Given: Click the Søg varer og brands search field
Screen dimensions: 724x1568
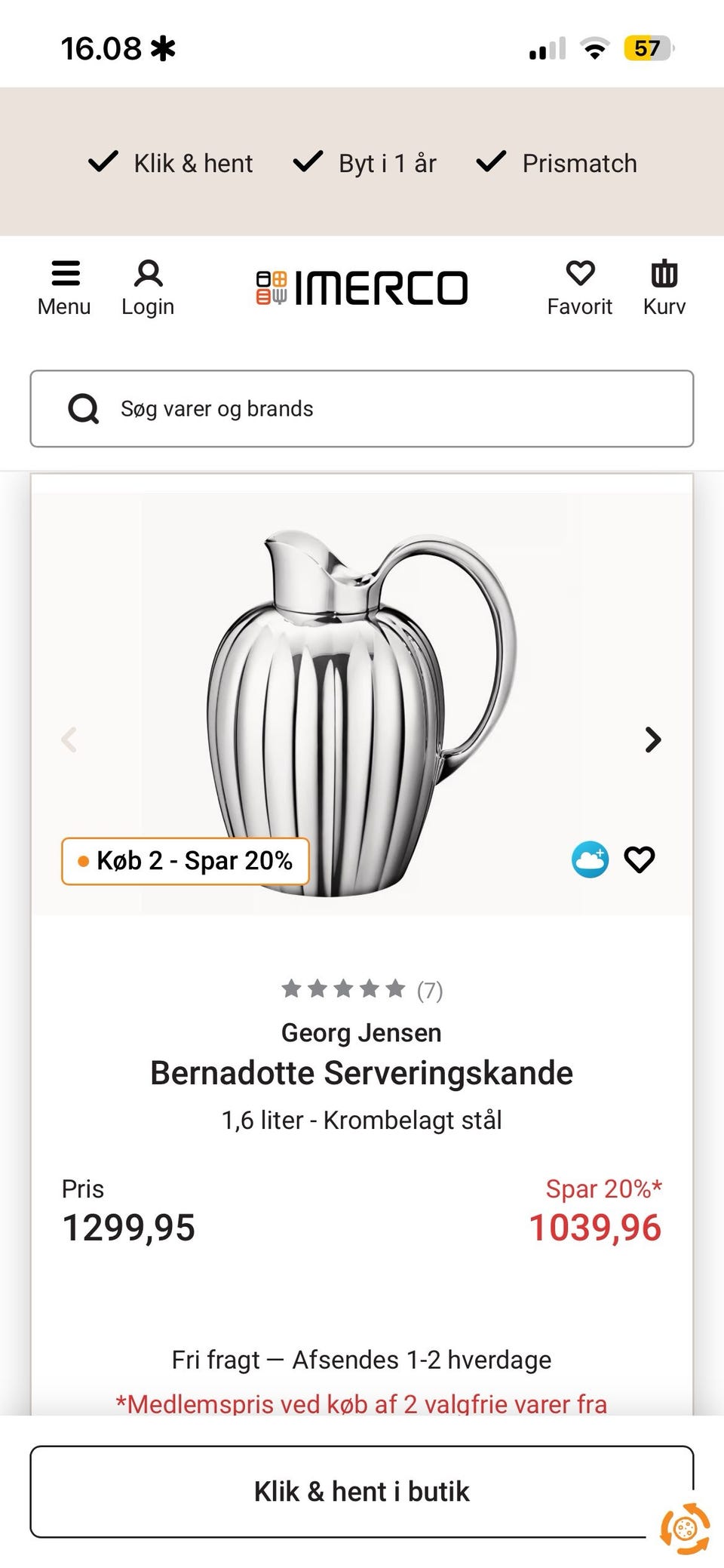Looking at the screenshot, I should click(x=218, y=408).
